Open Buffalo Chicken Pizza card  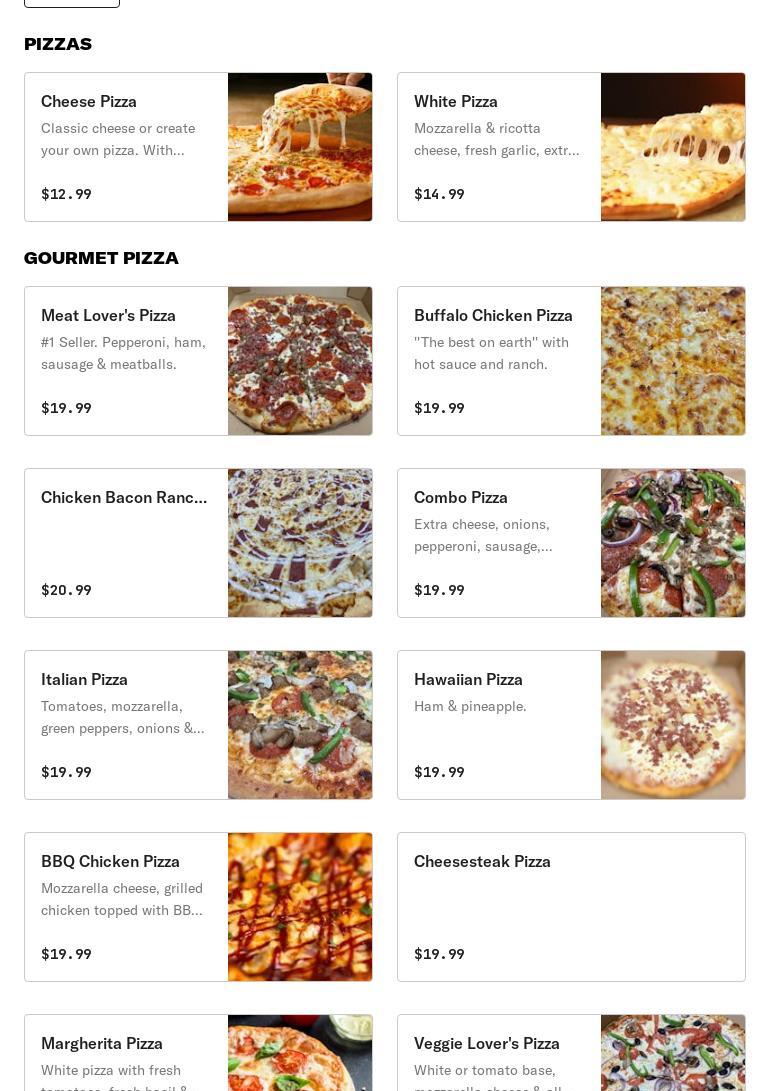pyautogui.click(x=571, y=361)
